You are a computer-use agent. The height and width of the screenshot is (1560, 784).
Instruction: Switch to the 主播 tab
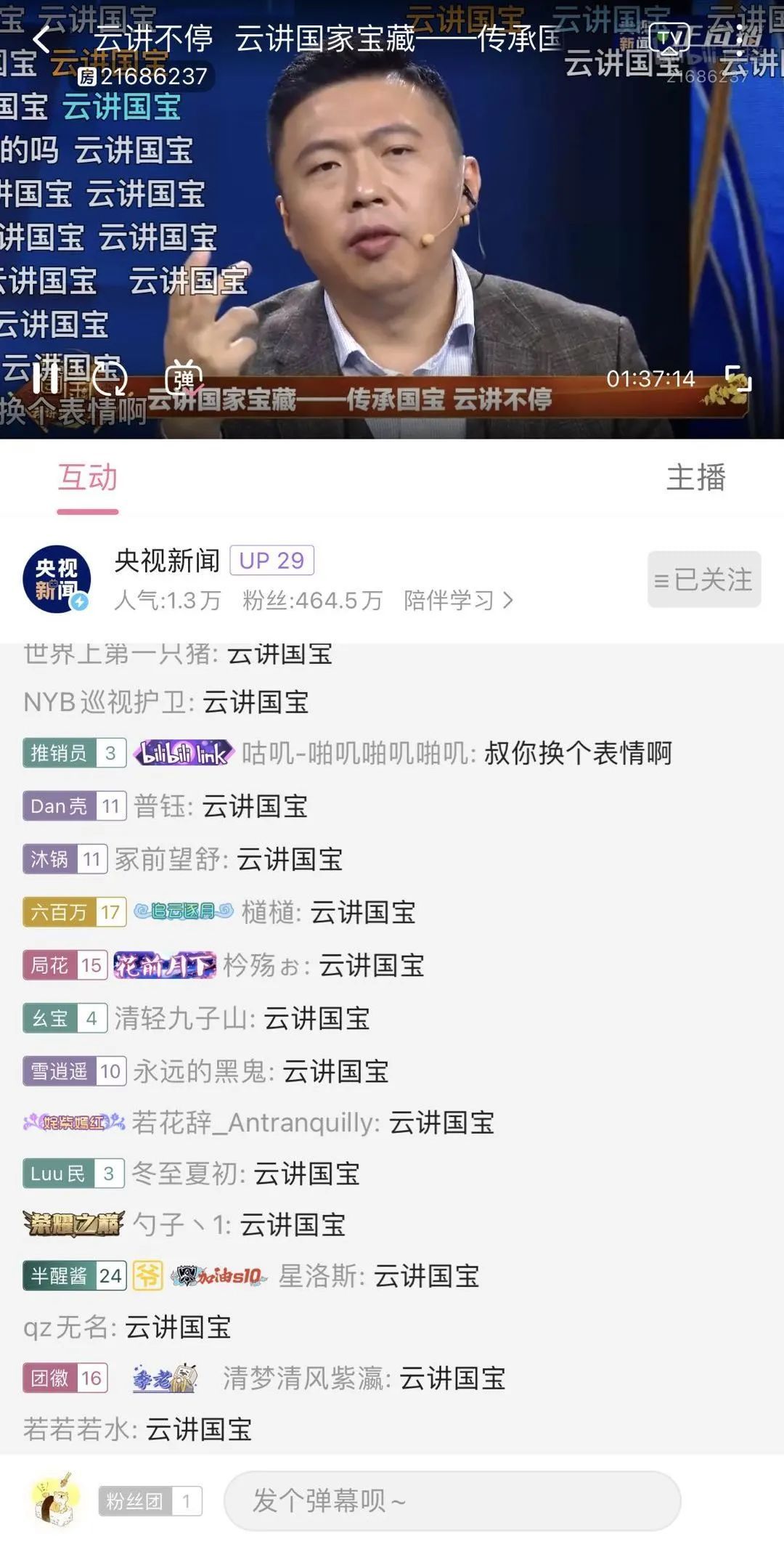tap(695, 478)
